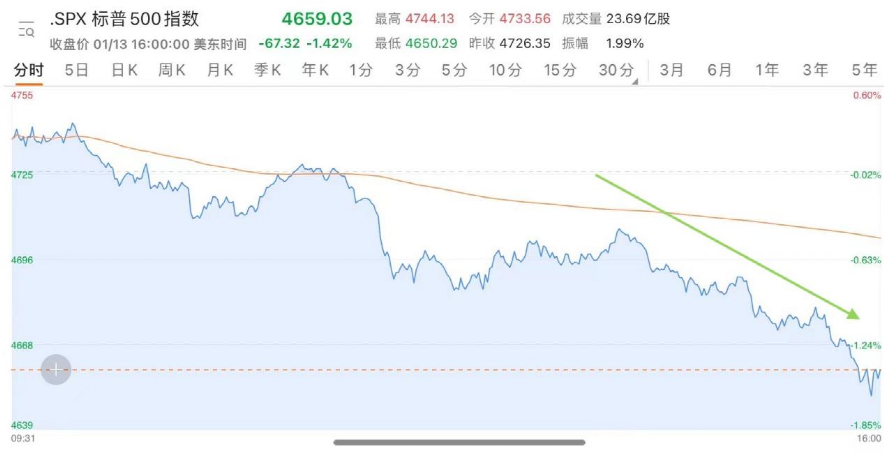Select the 日K candlestick tab
Screen dimensions: 884x454
pos(124,70)
